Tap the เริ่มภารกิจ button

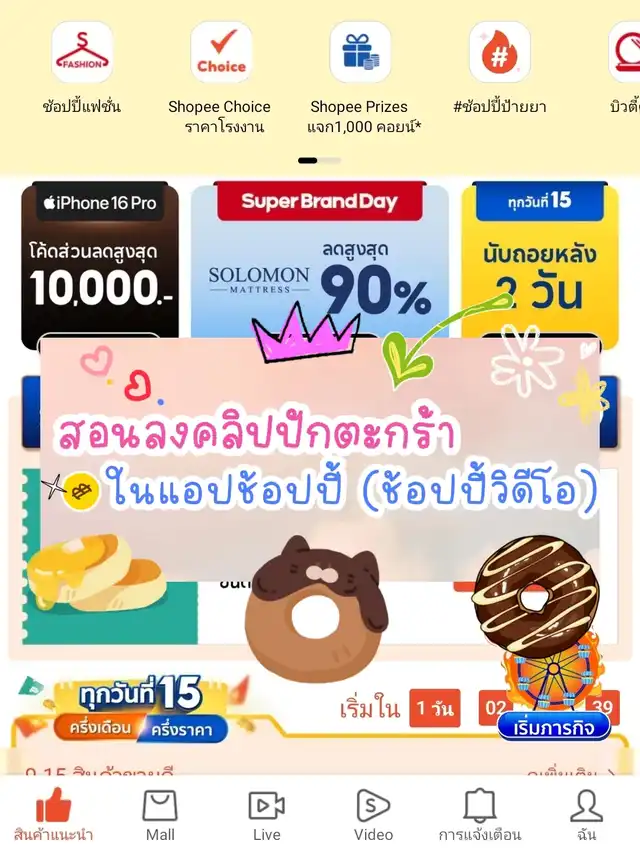tap(553, 727)
